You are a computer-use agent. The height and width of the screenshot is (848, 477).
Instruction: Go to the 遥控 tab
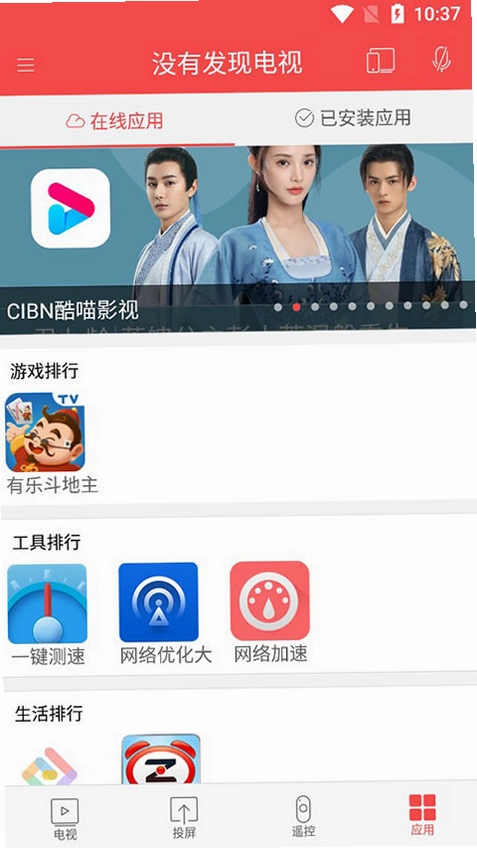click(x=303, y=817)
